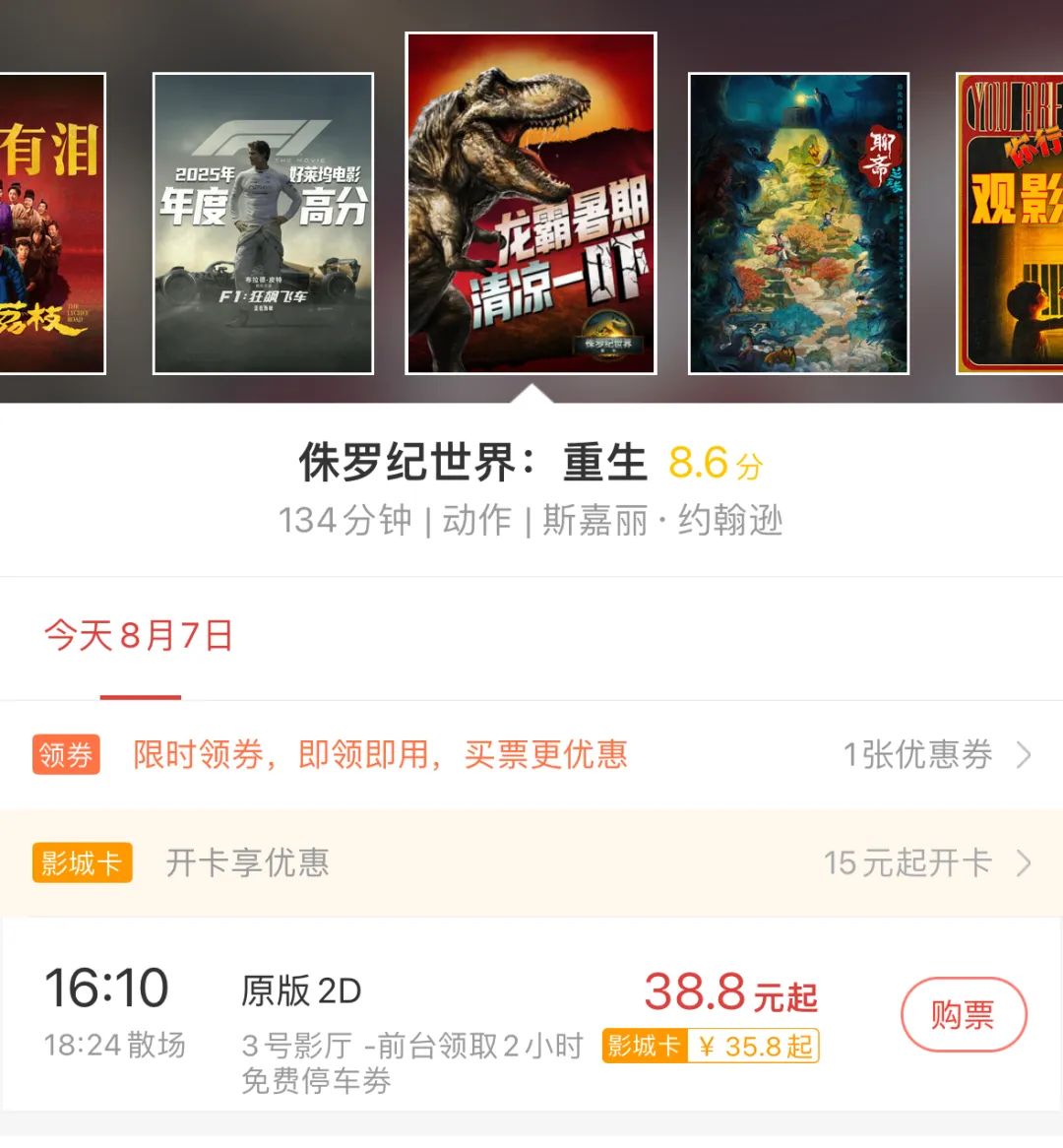
Task: Select the 今天8月7日 date tab
Action: [x=140, y=637]
